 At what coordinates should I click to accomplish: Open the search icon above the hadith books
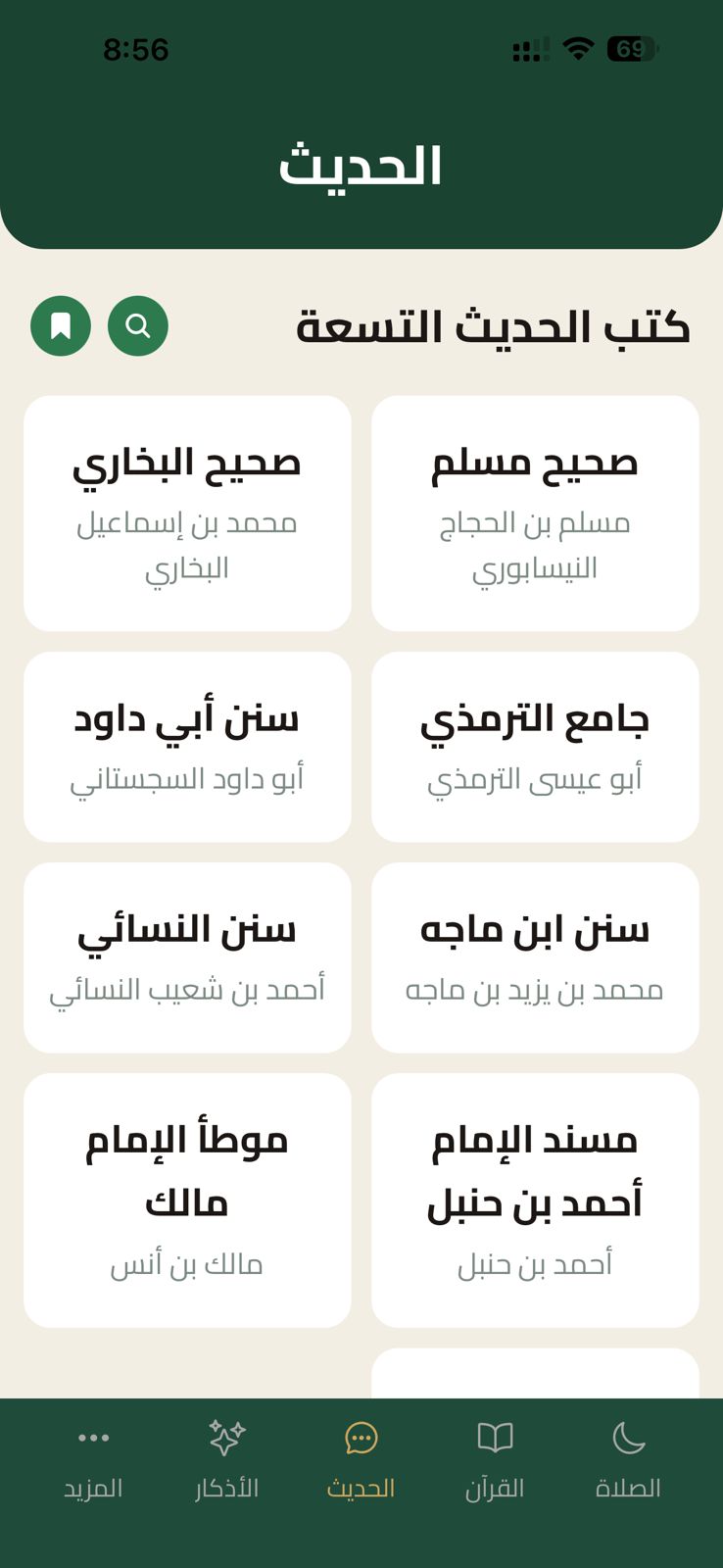point(137,325)
